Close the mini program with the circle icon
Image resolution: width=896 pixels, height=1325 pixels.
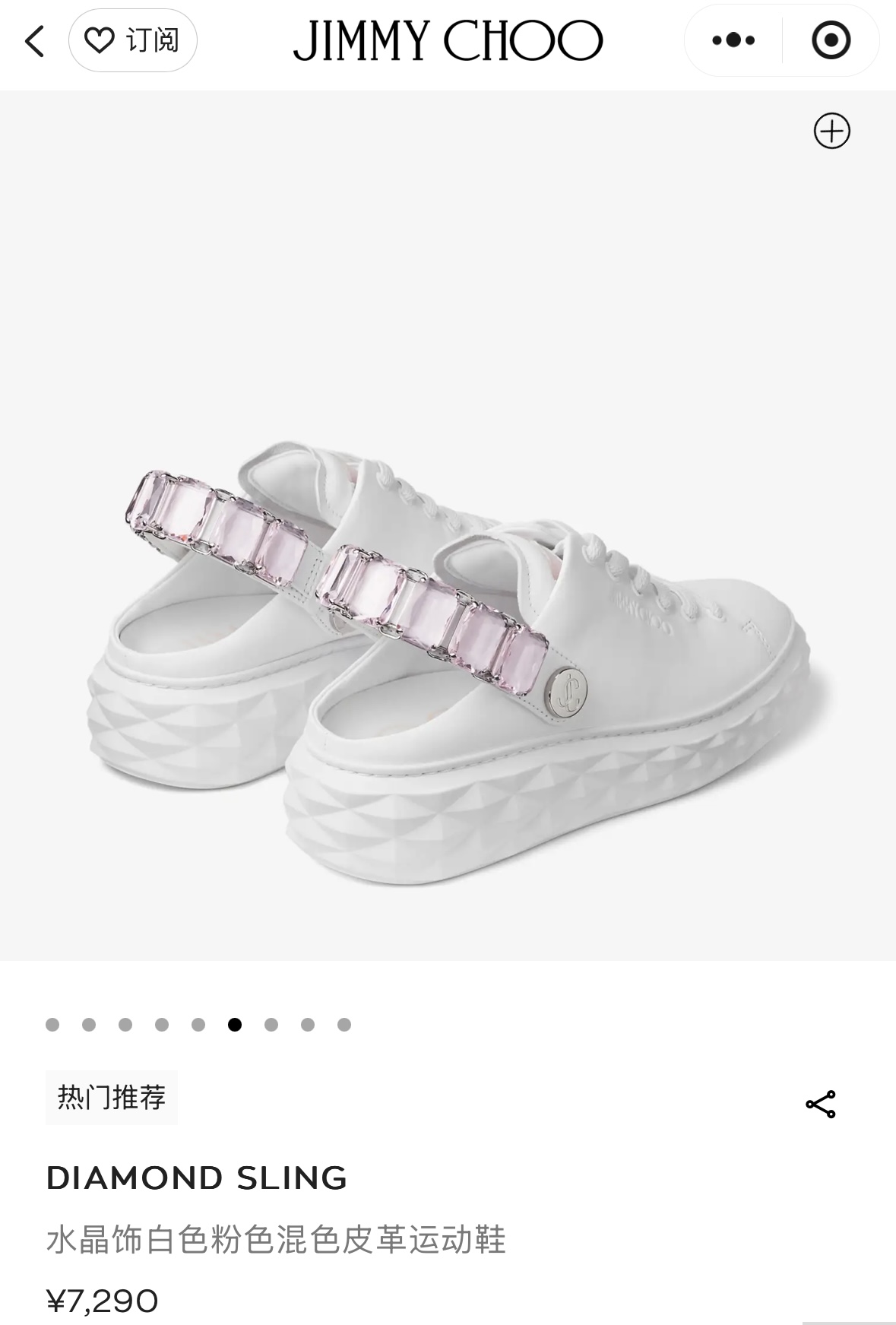pyautogui.click(x=831, y=40)
